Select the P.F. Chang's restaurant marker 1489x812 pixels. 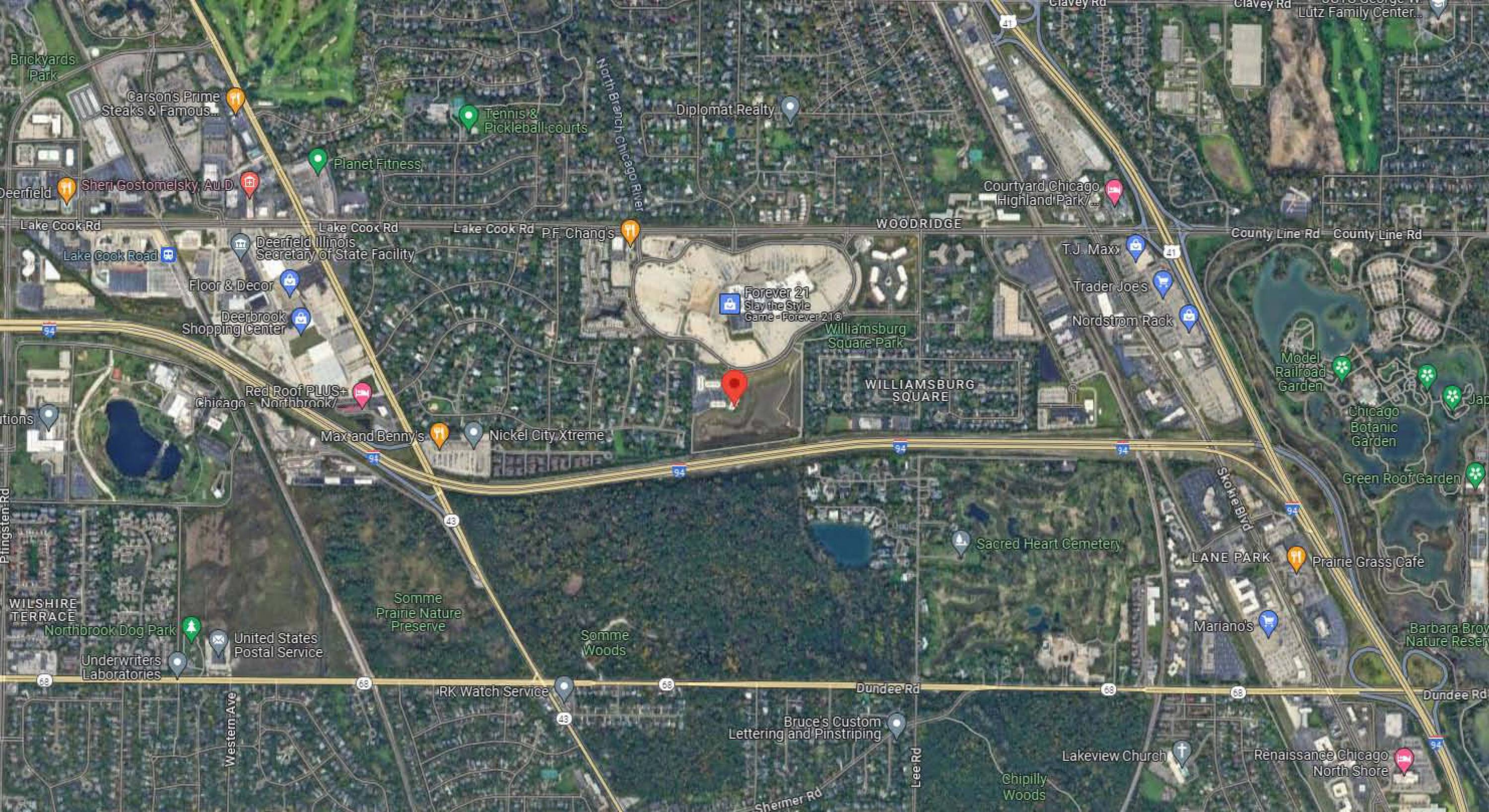click(630, 232)
